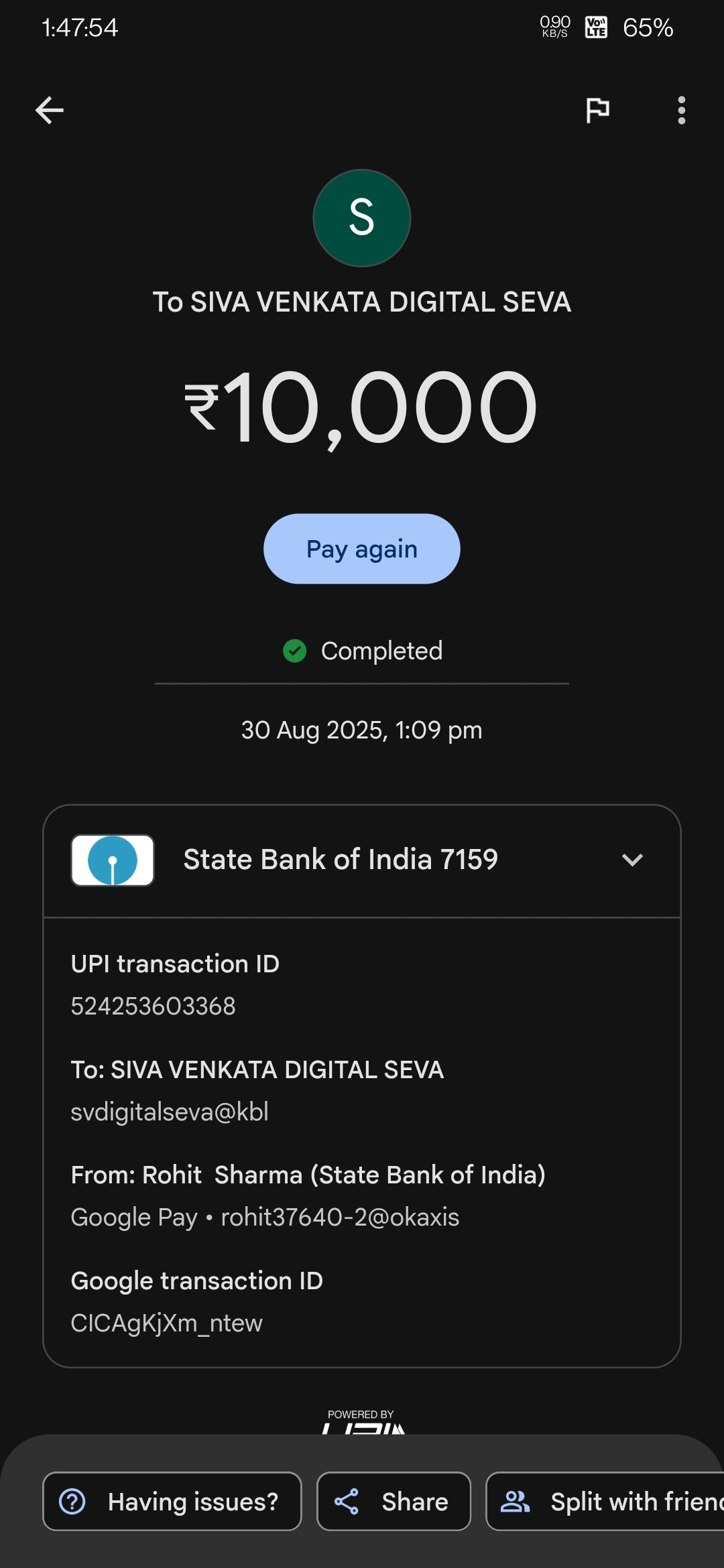Go back using the arrow icon
724x1568 pixels.
pos(50,111)
